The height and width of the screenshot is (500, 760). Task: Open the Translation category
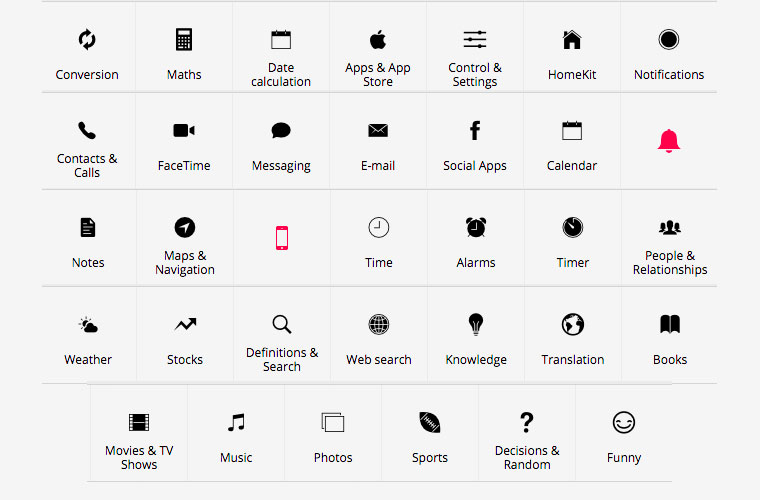573,338
